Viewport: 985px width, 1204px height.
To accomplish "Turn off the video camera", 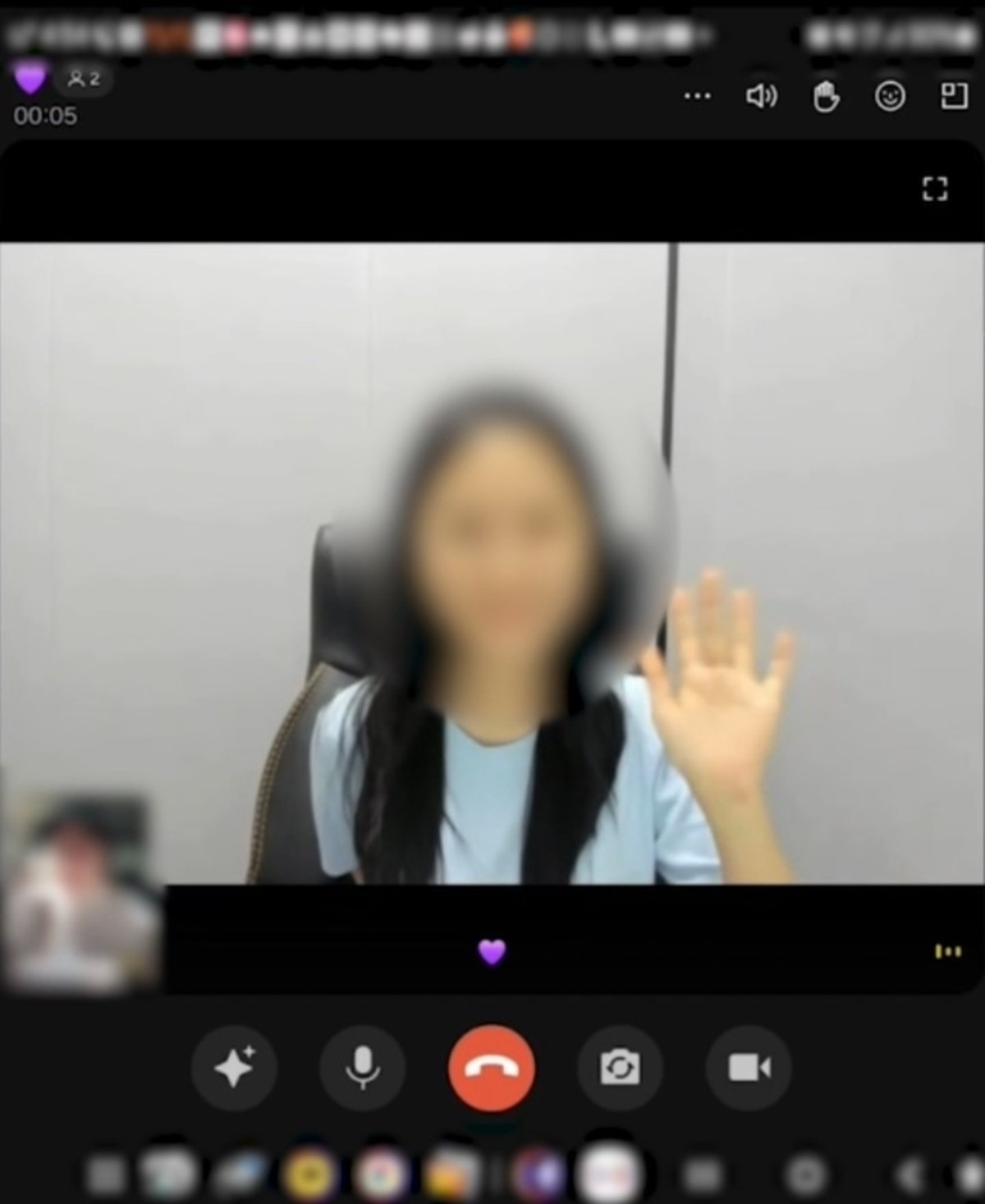I will [x=749, y=1068].
